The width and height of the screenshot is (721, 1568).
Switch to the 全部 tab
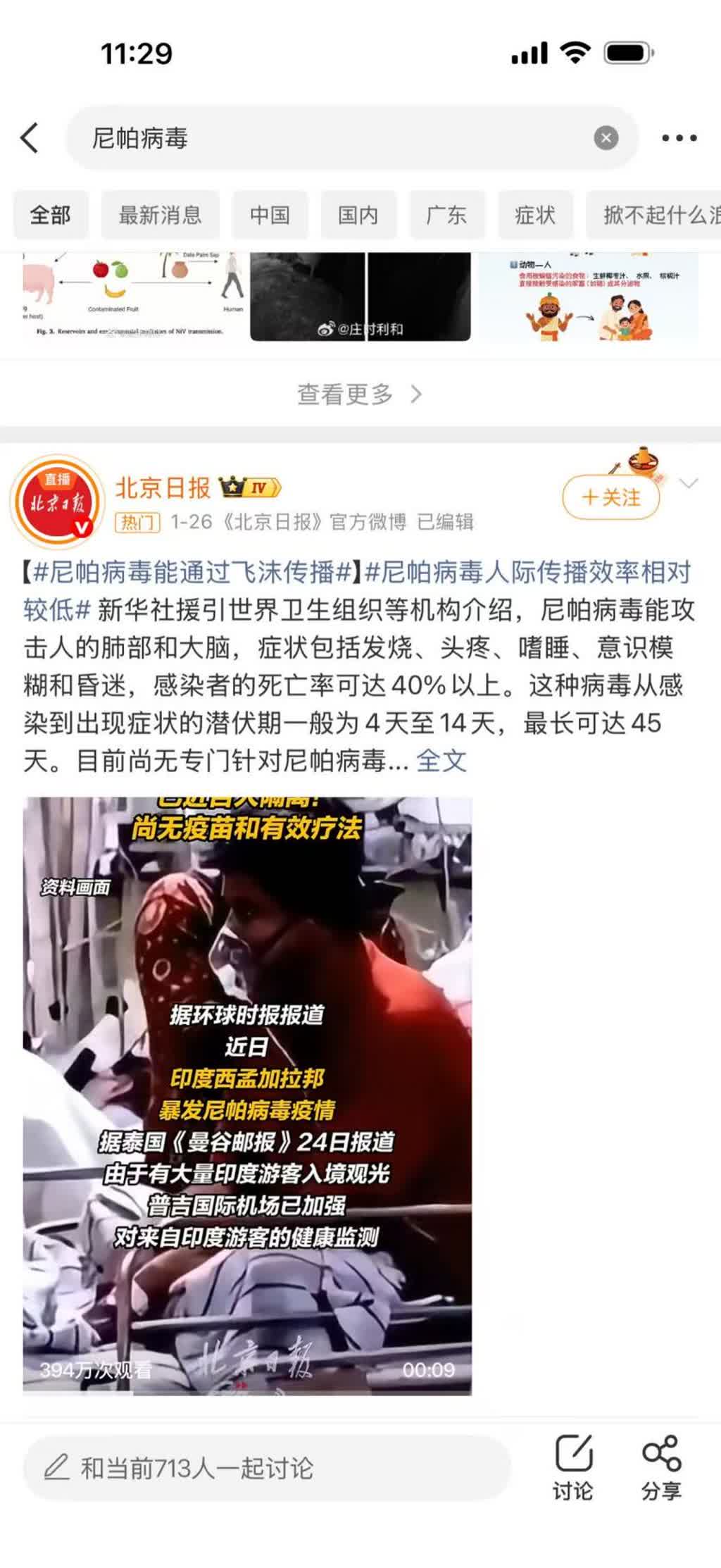[x=51, y=215]
